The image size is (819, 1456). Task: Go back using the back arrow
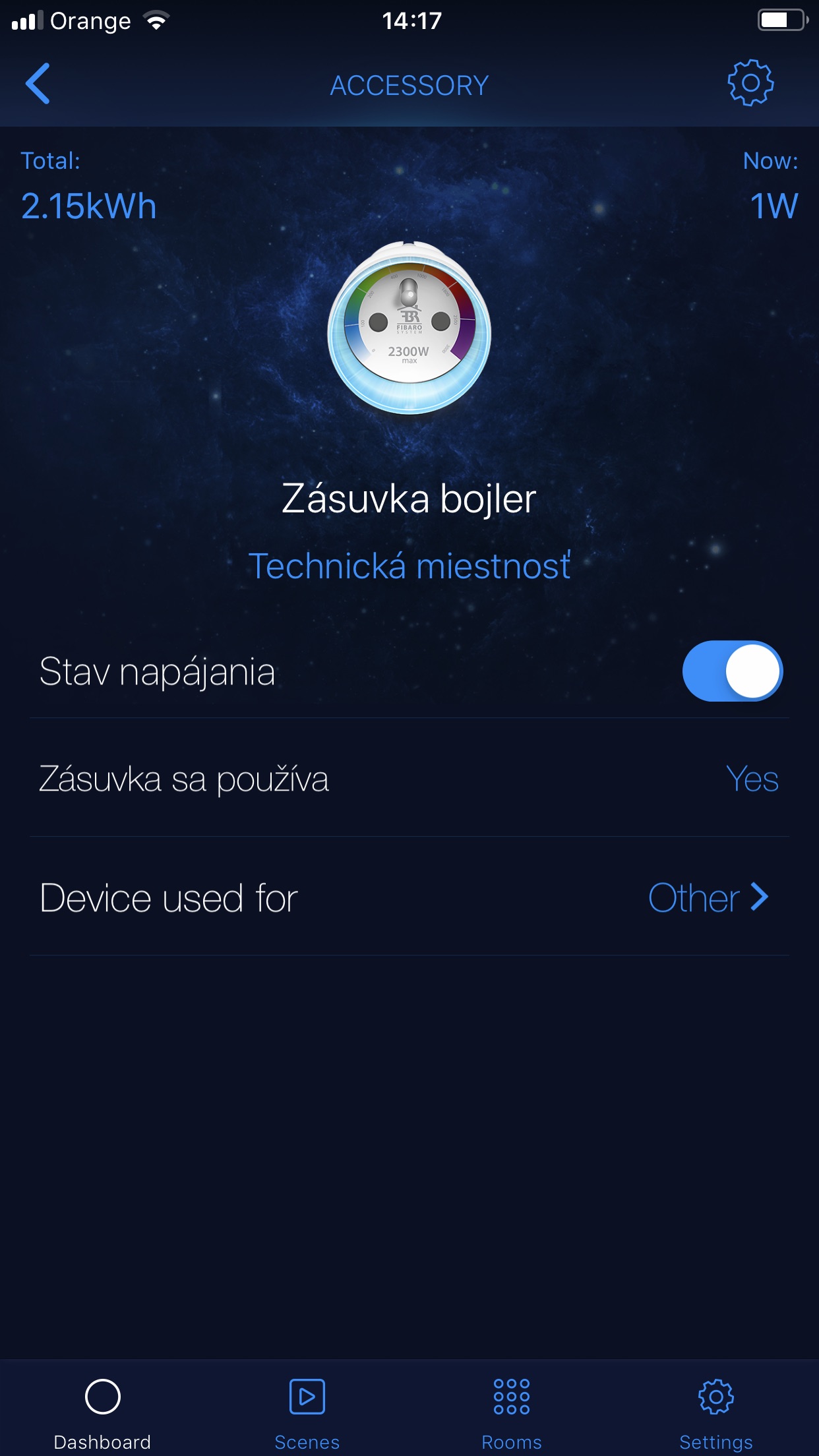click(x=38, y=84)
